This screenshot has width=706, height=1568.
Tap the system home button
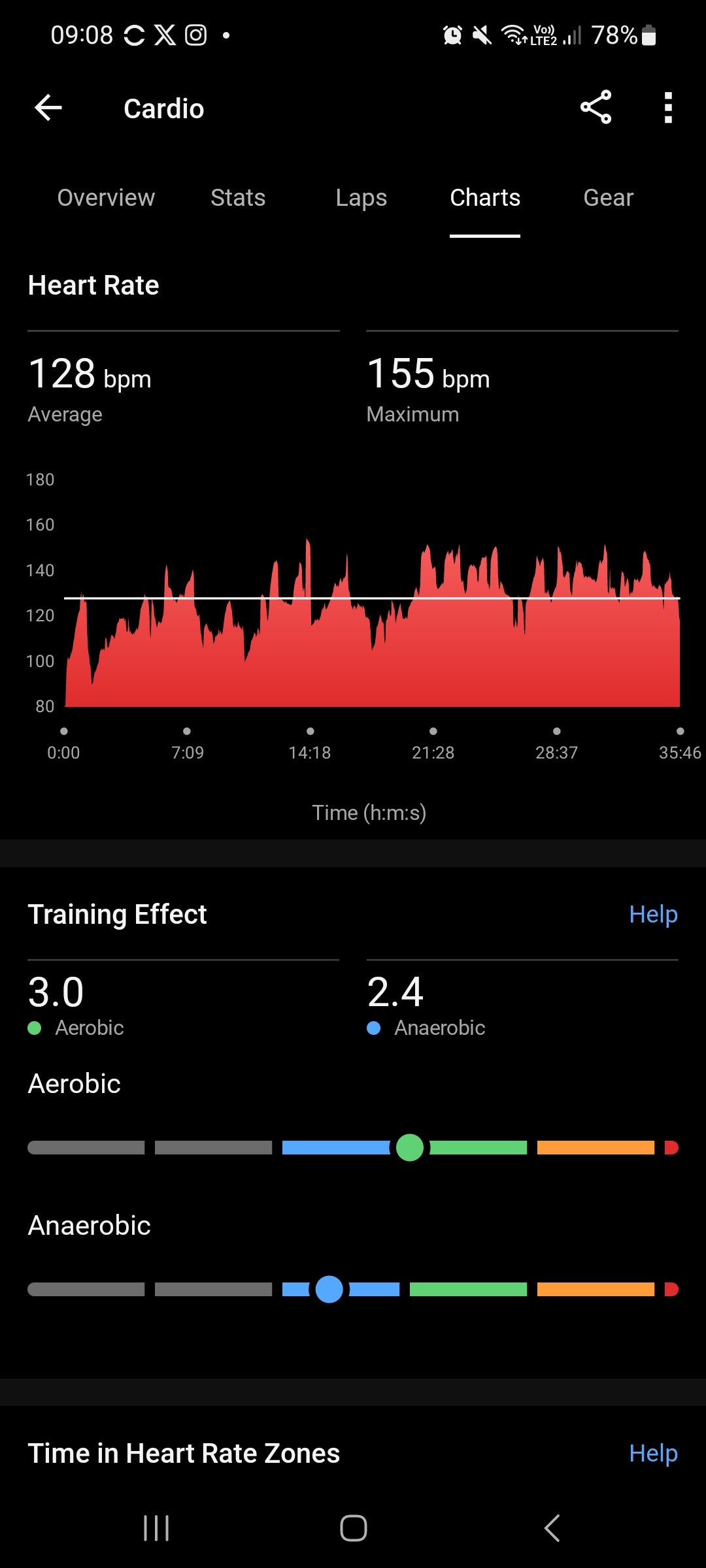click(x=353, y=1528)
